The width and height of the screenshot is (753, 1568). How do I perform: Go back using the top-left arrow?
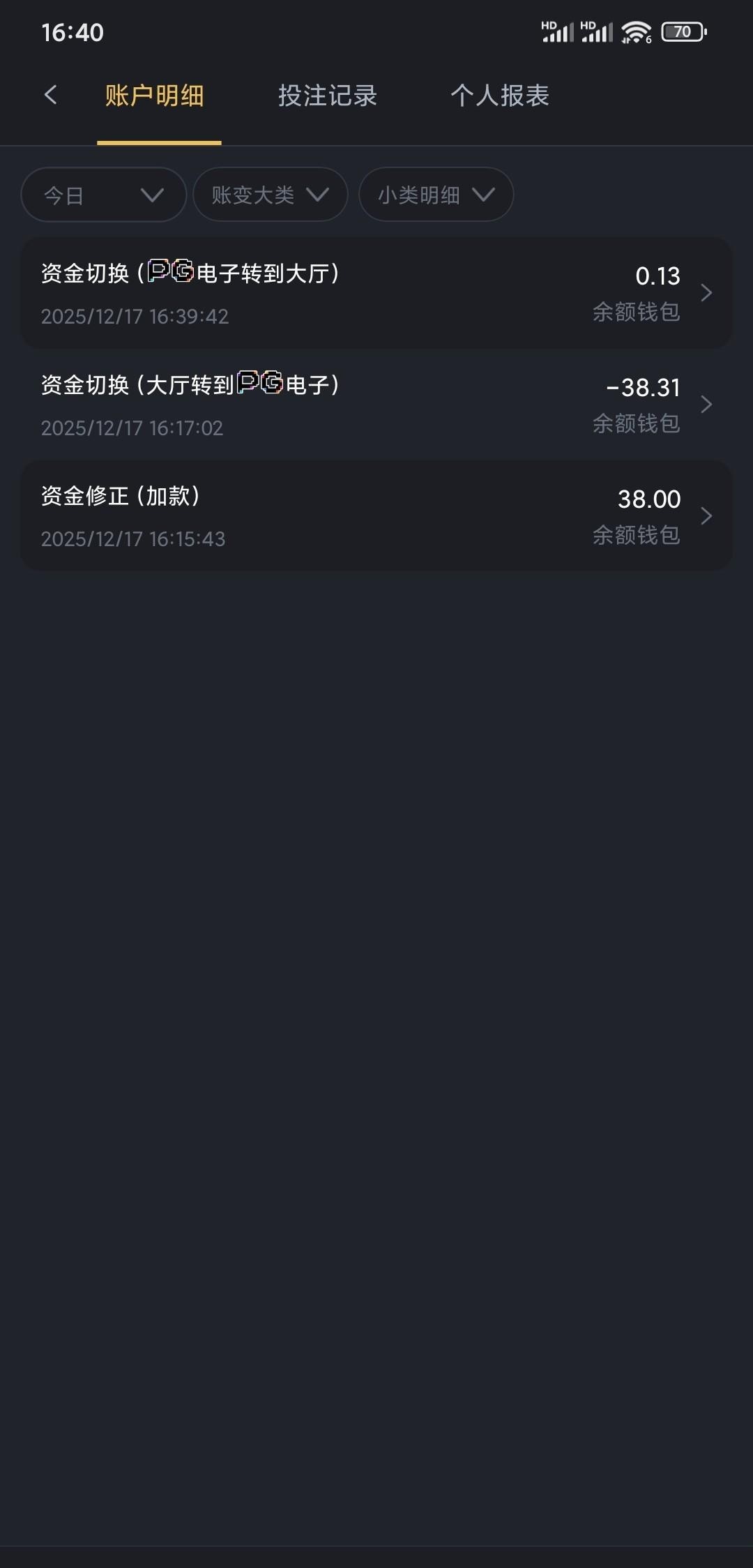click(50, 95)
